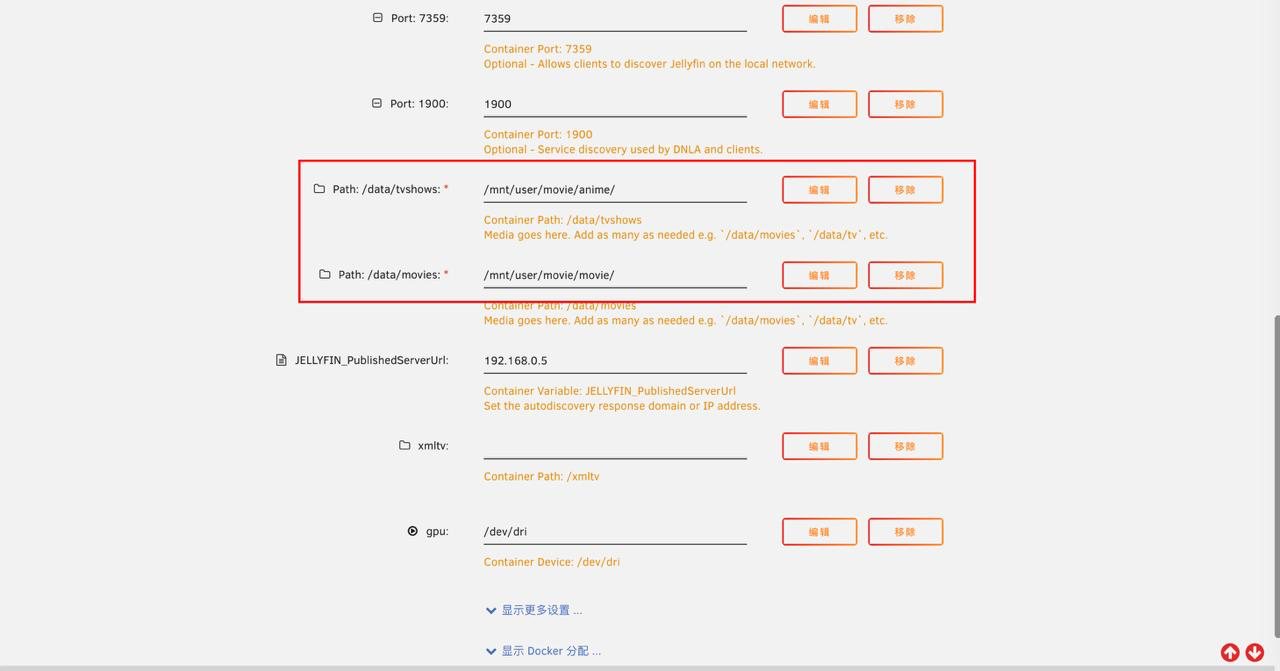Jump to page top with up arrow
This screenshot has width=1280, height=671.
coord(1230,653)
